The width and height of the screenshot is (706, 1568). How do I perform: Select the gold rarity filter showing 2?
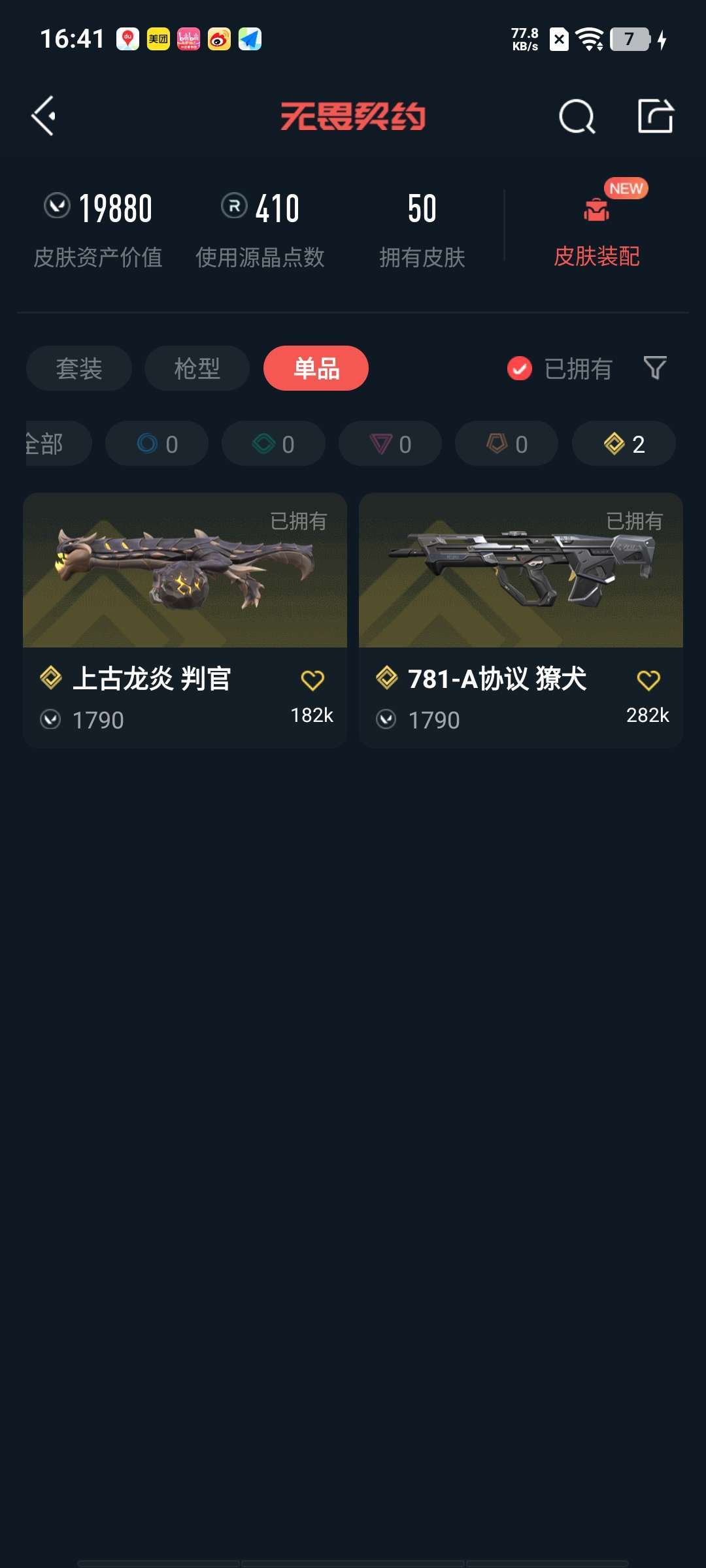click(622, 443)
